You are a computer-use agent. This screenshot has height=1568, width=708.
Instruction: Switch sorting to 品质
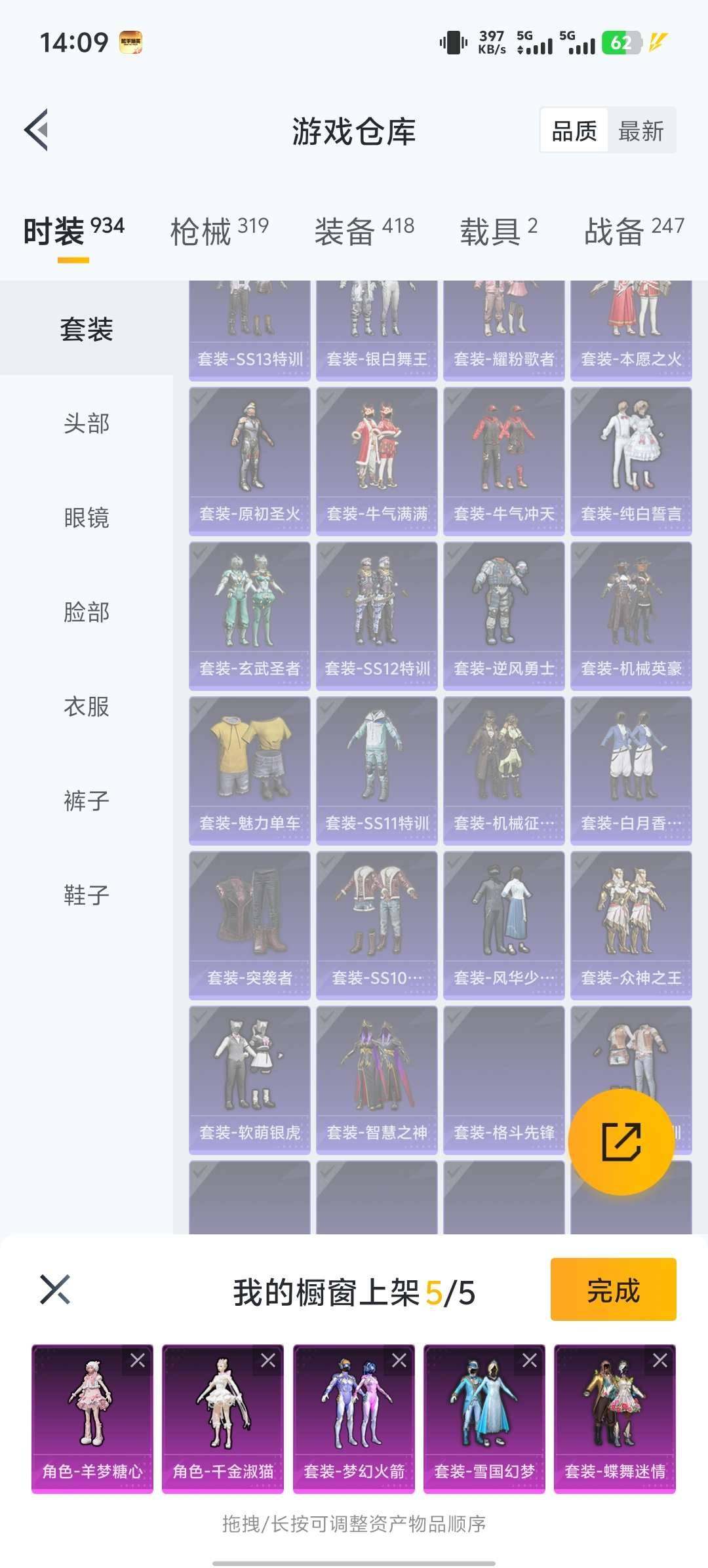[x=574, y=131]
